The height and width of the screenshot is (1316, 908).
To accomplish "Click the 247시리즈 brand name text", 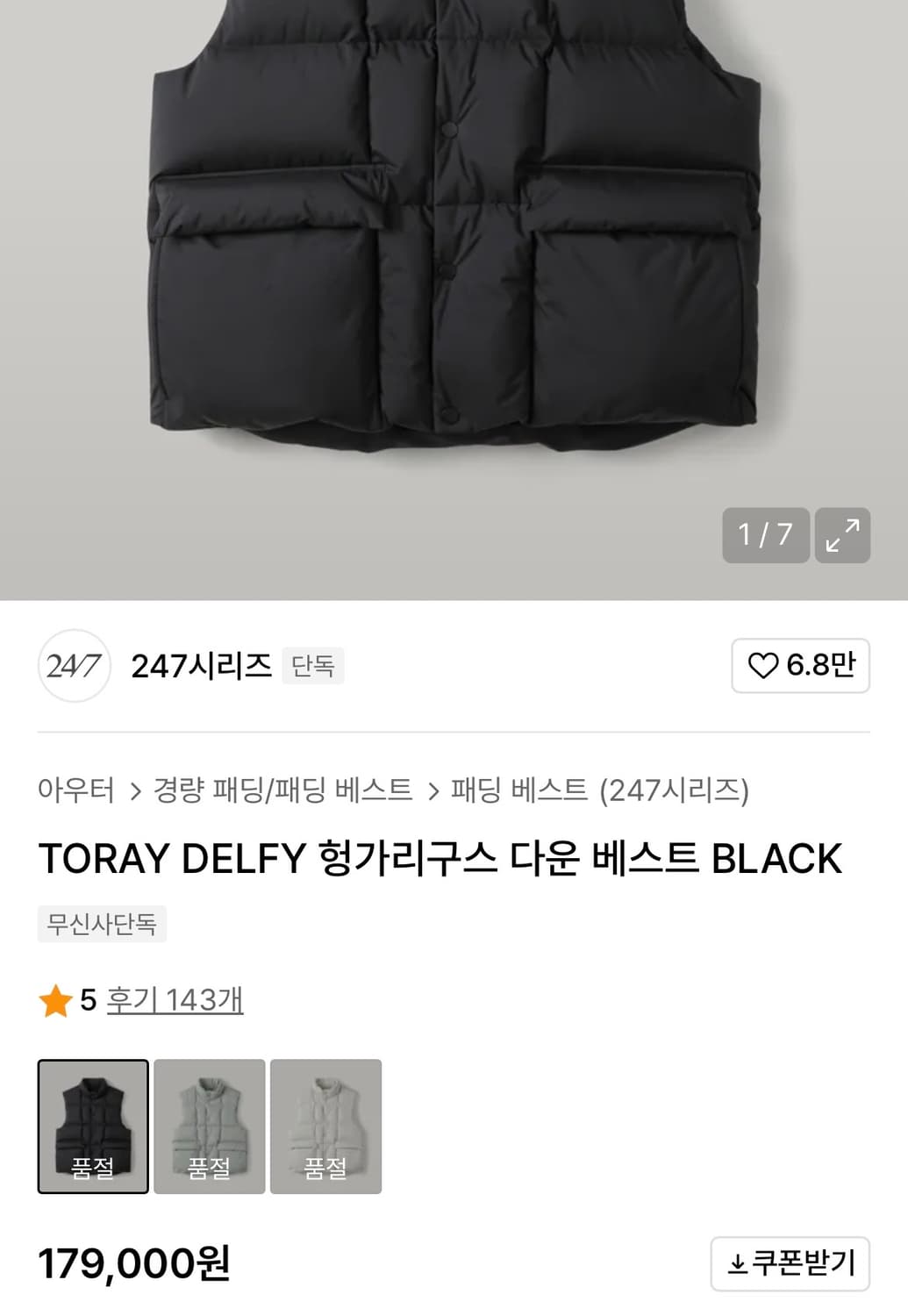I will coord(199,668).
